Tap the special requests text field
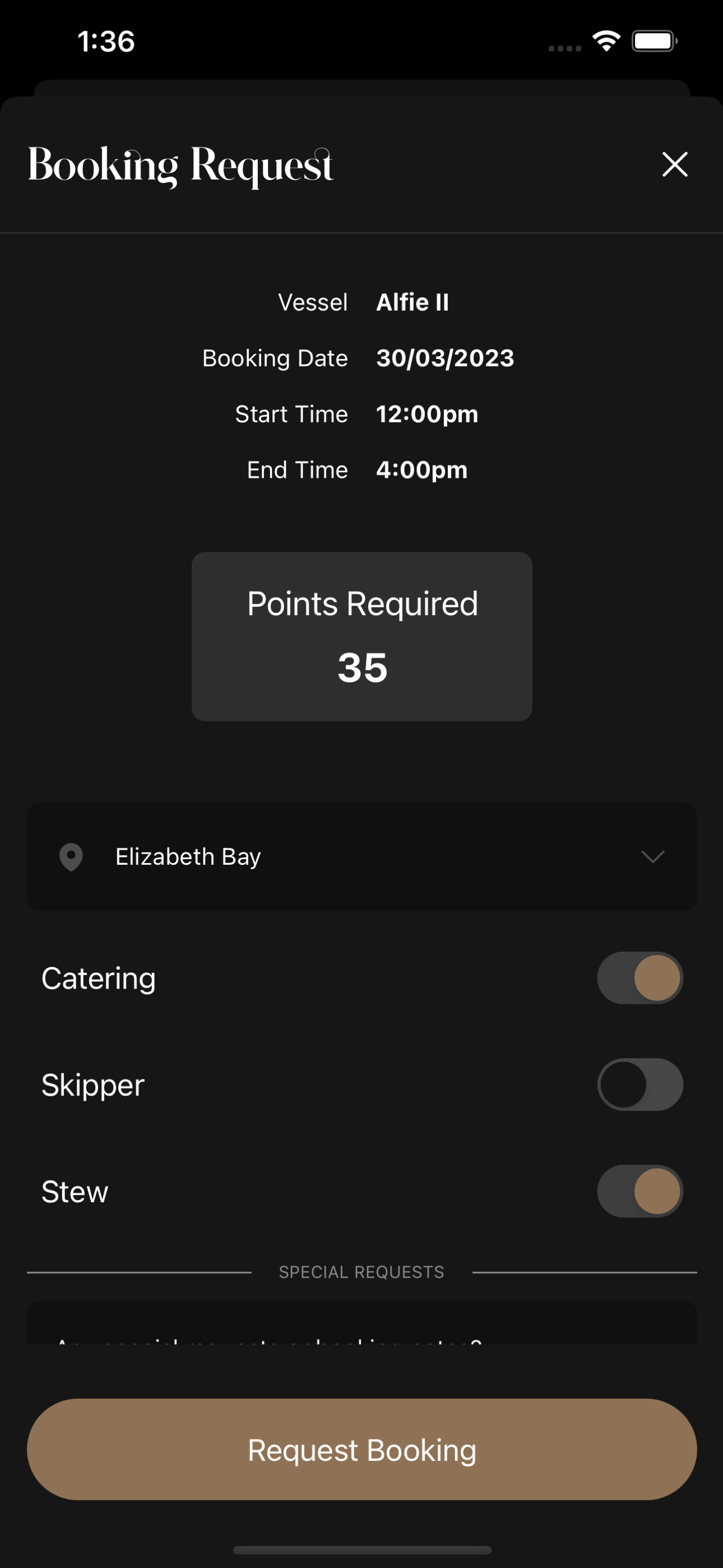 click(361, 1323)
